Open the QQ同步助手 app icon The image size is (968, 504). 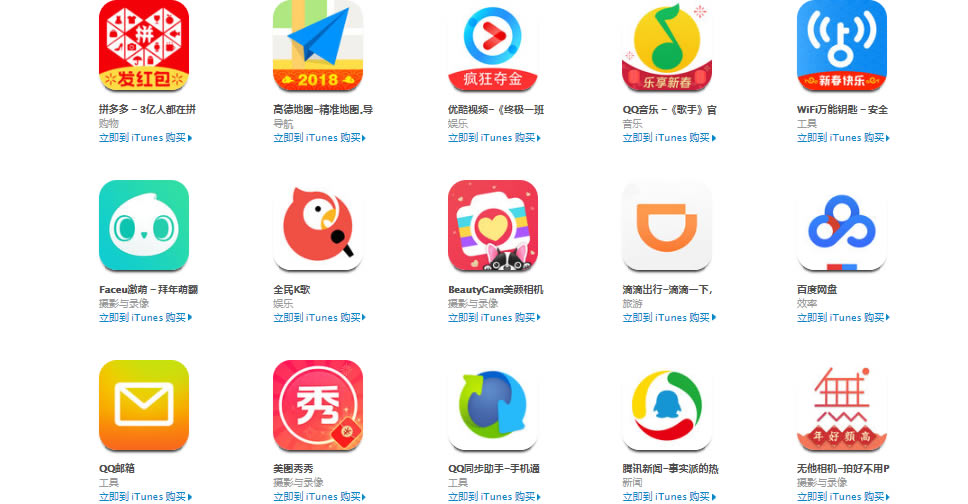[x=492, y=405]
